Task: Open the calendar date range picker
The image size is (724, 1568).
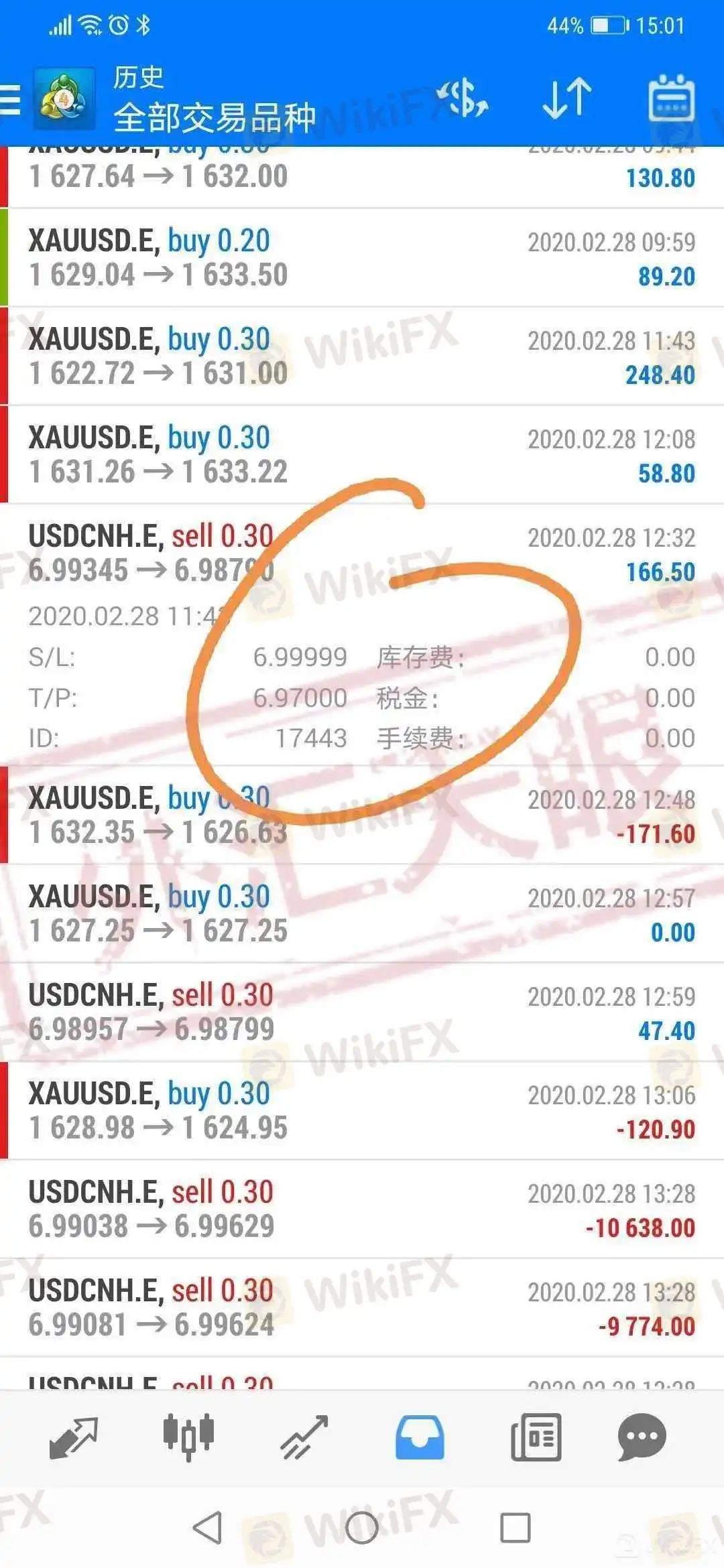Action: coord(671,99)
